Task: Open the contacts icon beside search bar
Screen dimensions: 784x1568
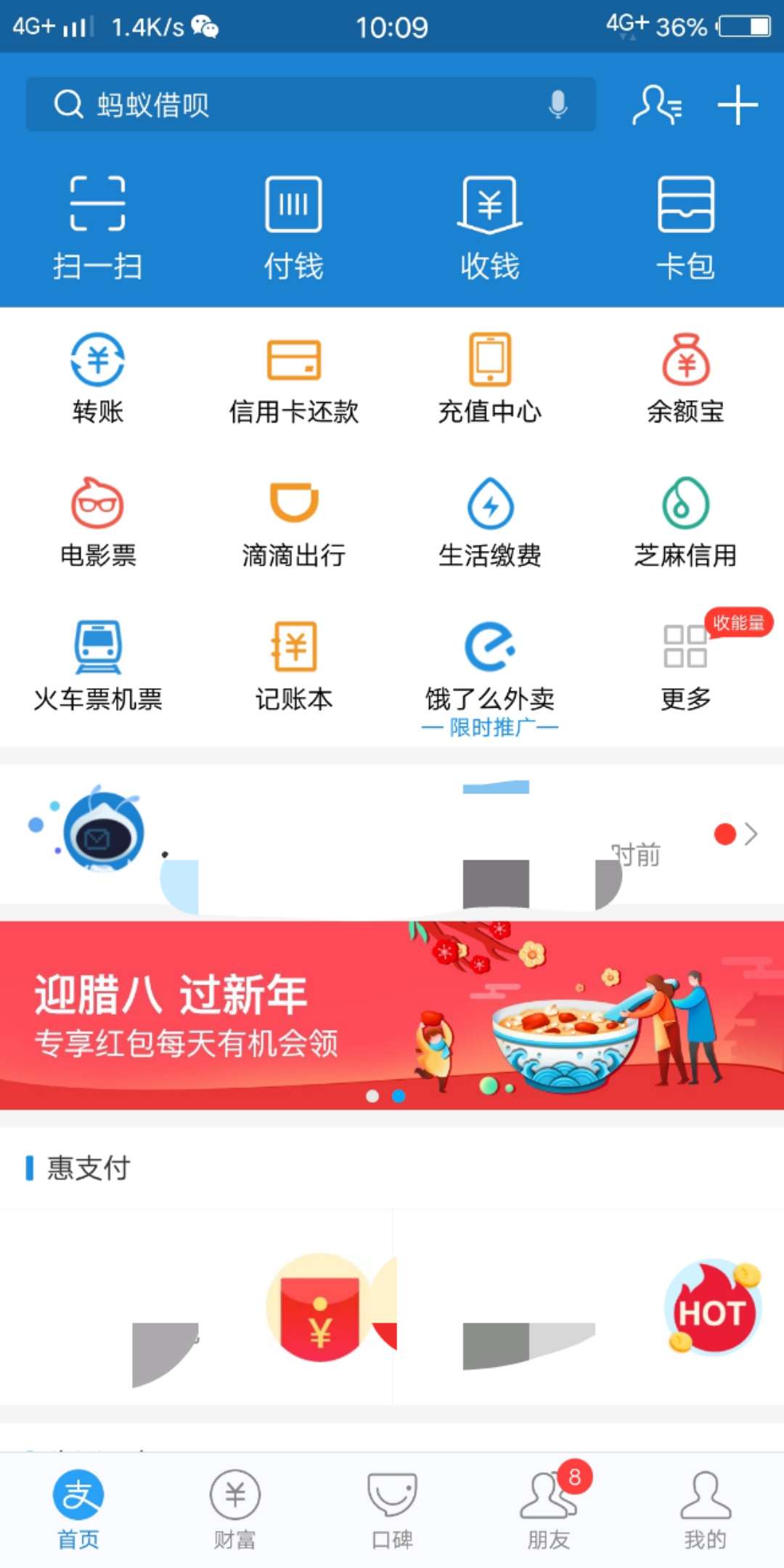Action: (x=657, y=106)
